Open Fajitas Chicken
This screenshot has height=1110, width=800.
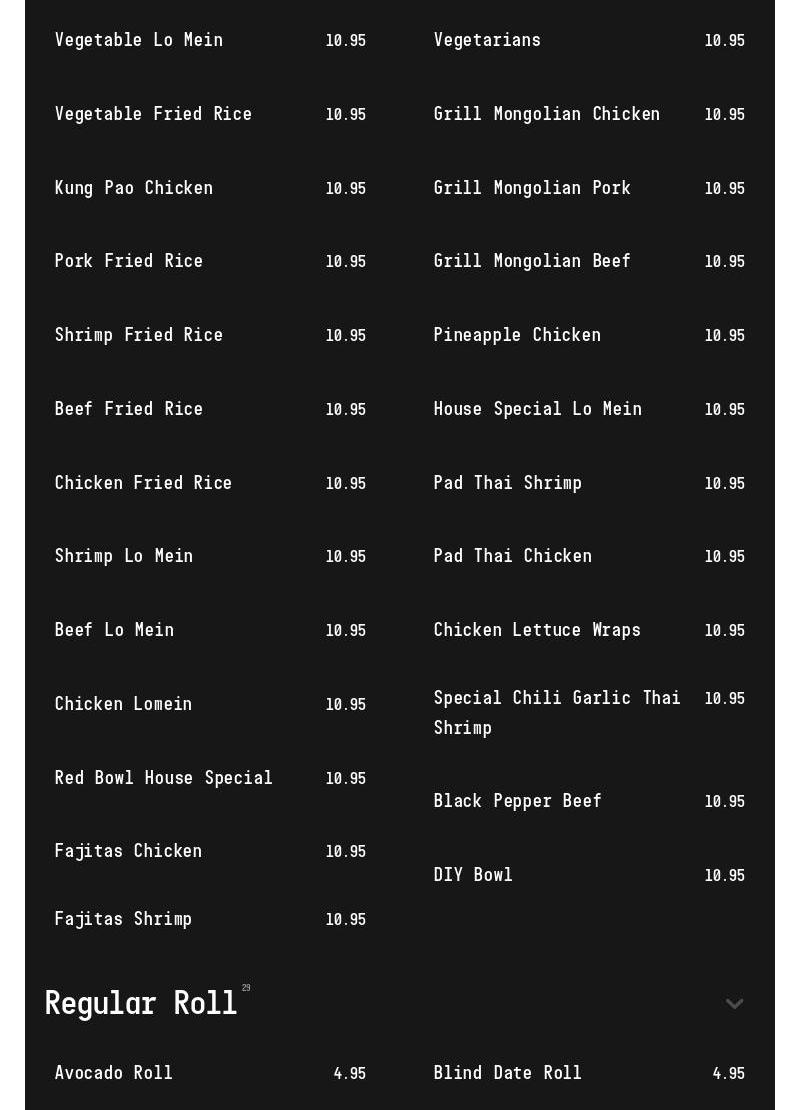pos(128,851)
